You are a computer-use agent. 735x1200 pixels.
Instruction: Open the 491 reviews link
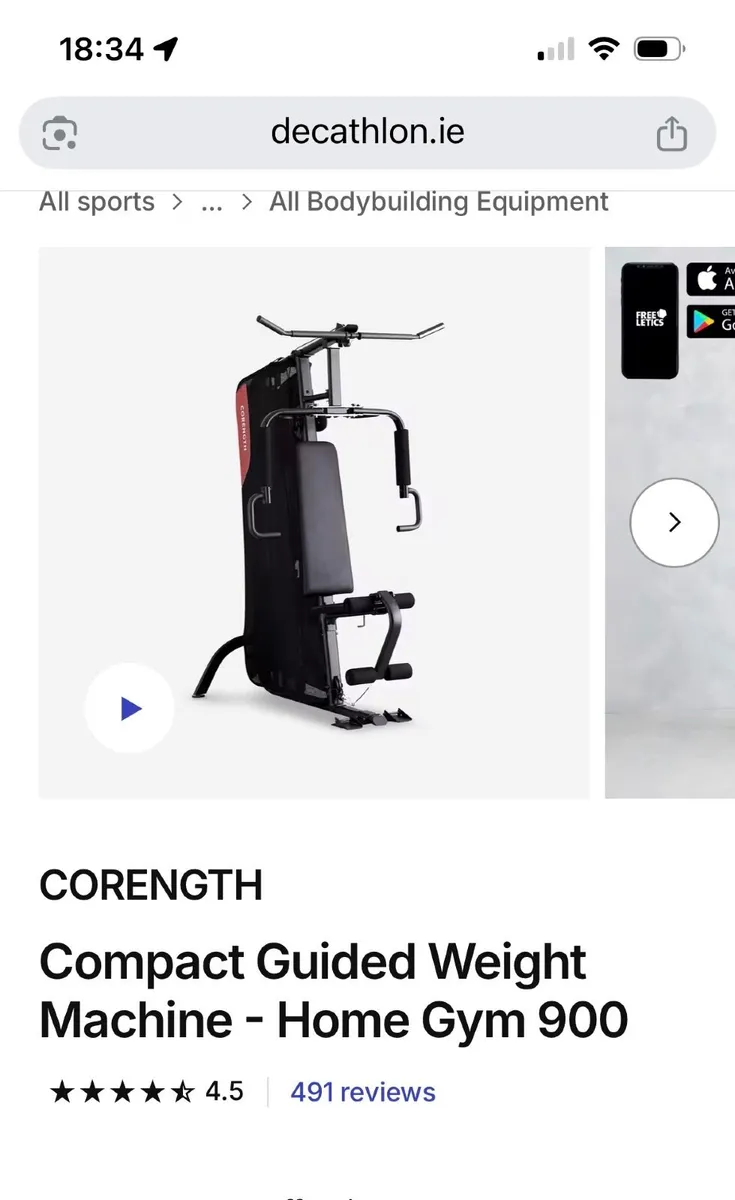362,1092
